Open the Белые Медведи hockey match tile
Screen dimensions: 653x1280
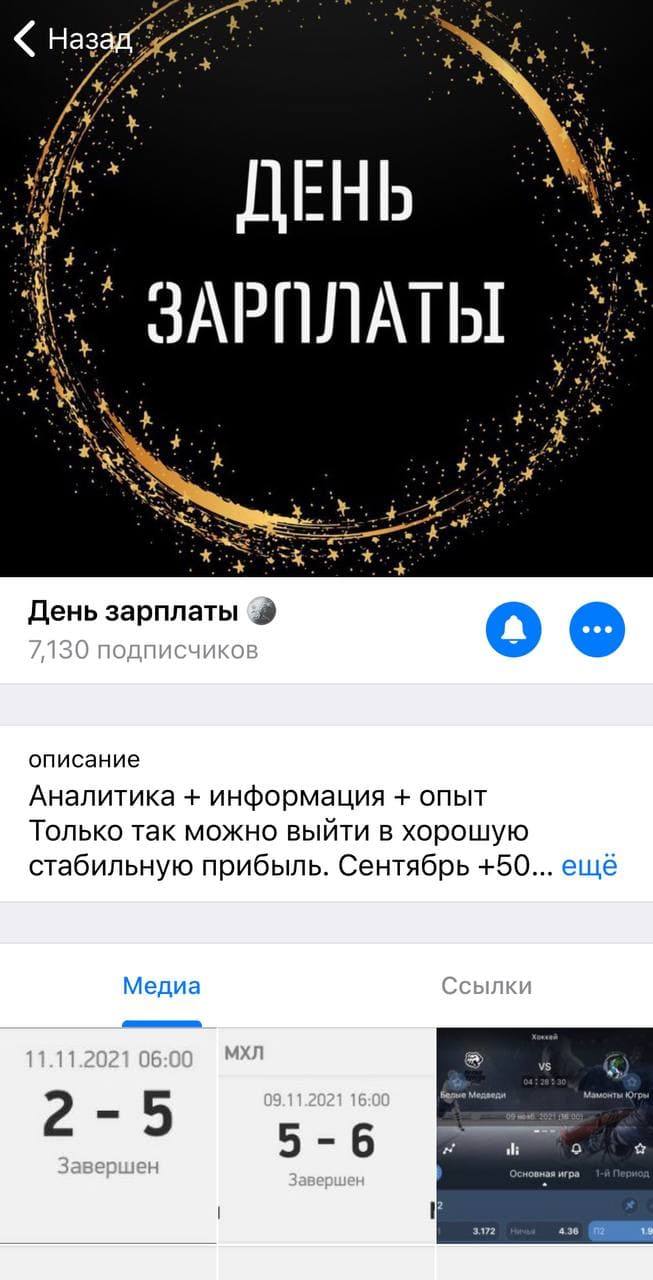pos(544,1135)
